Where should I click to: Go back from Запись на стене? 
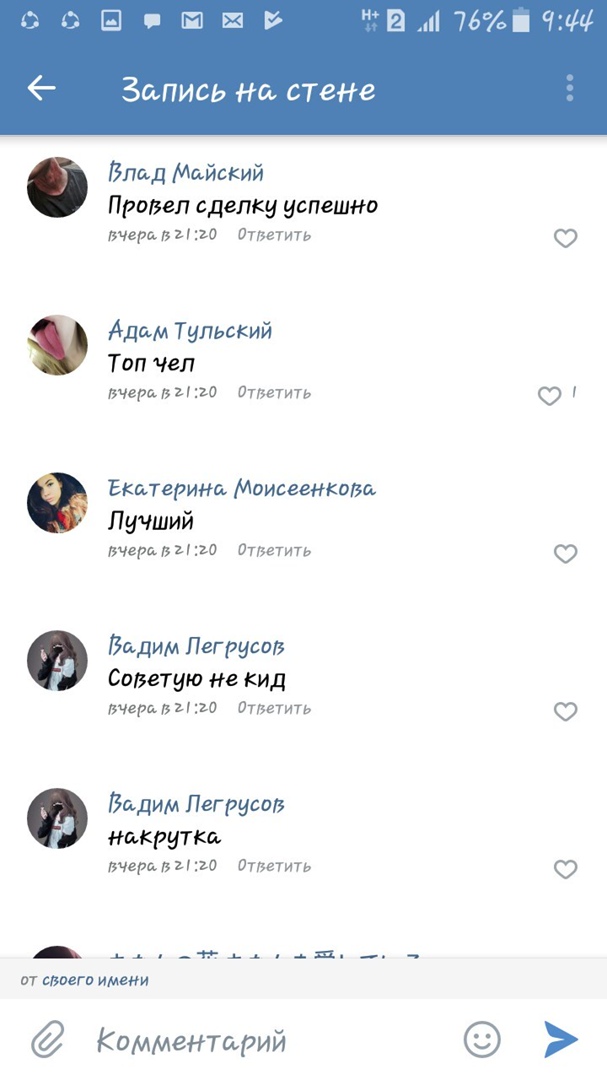pyautogui.click(x=41, y=88)
